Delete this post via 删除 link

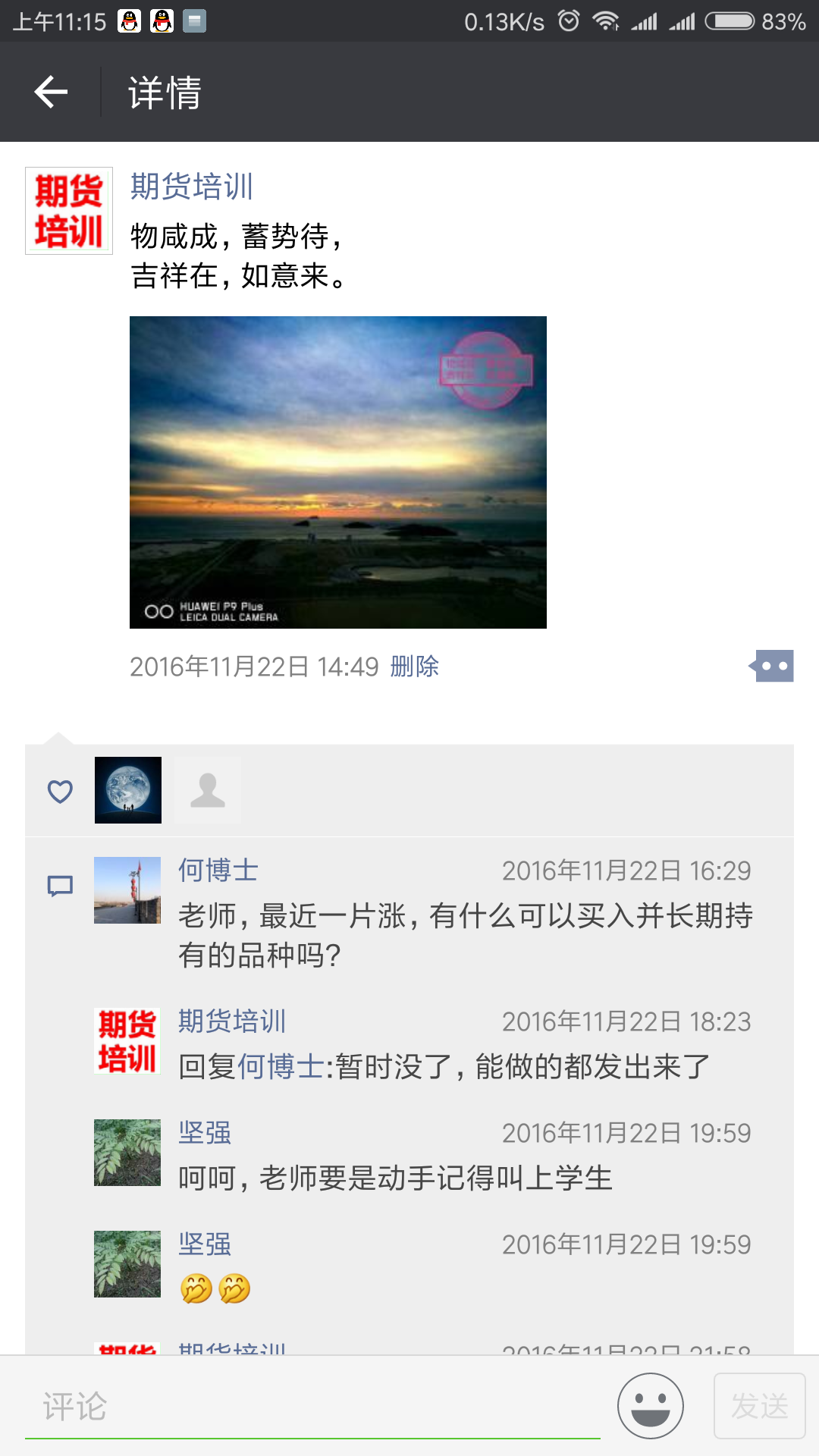point(415,667)
